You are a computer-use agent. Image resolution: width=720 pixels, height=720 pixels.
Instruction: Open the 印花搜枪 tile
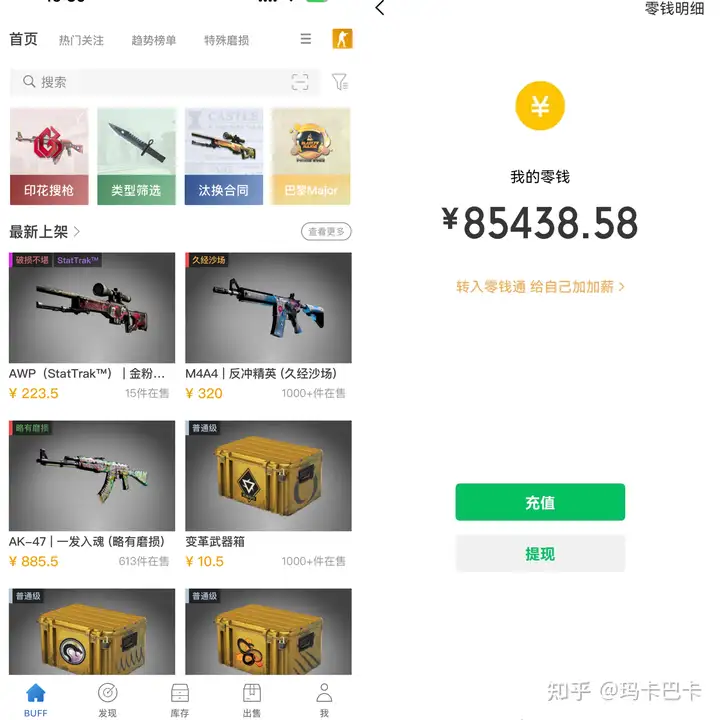pos(49,157)
